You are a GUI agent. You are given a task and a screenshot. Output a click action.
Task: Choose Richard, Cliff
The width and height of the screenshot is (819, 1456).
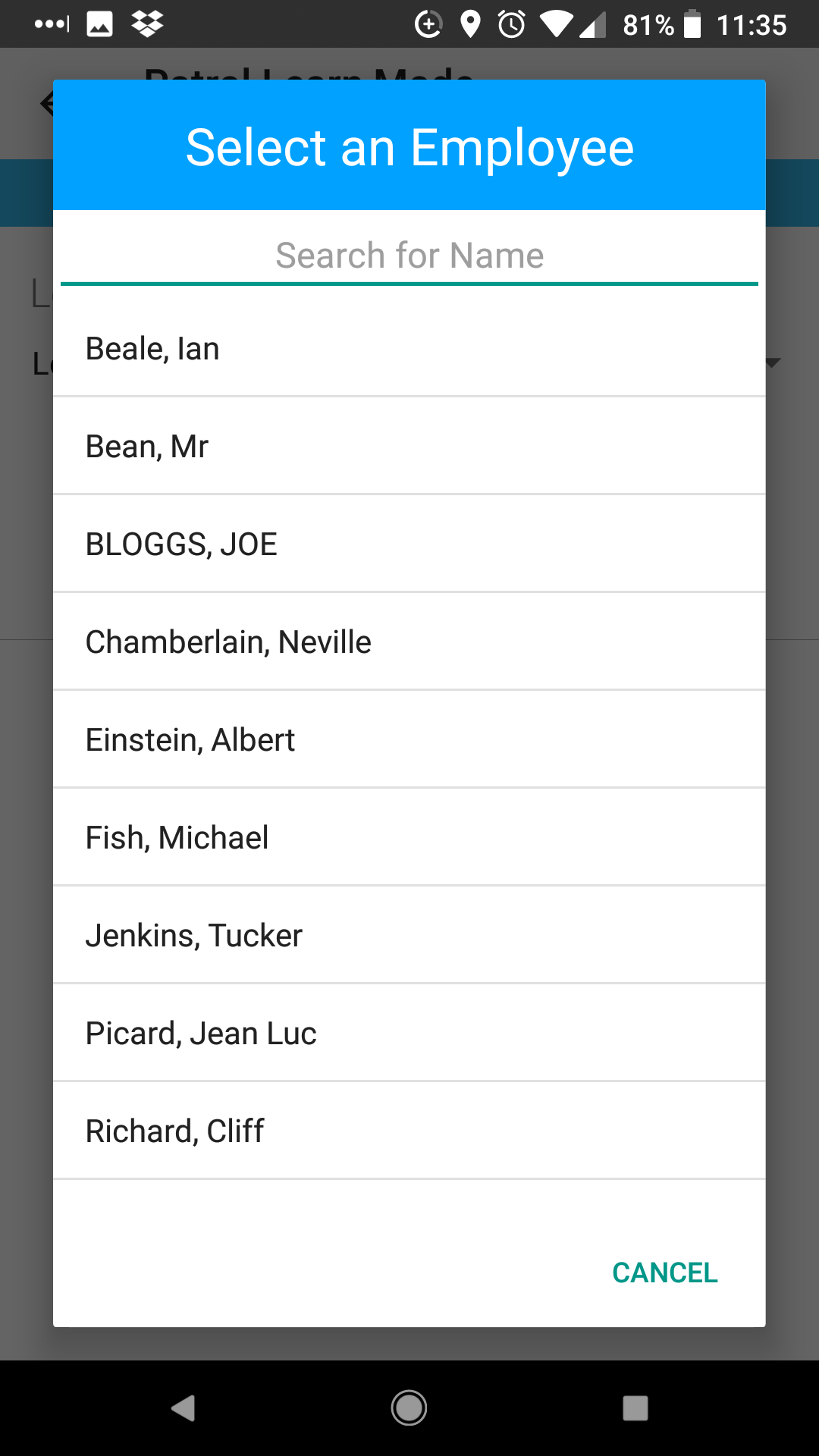pos(409,1131)
